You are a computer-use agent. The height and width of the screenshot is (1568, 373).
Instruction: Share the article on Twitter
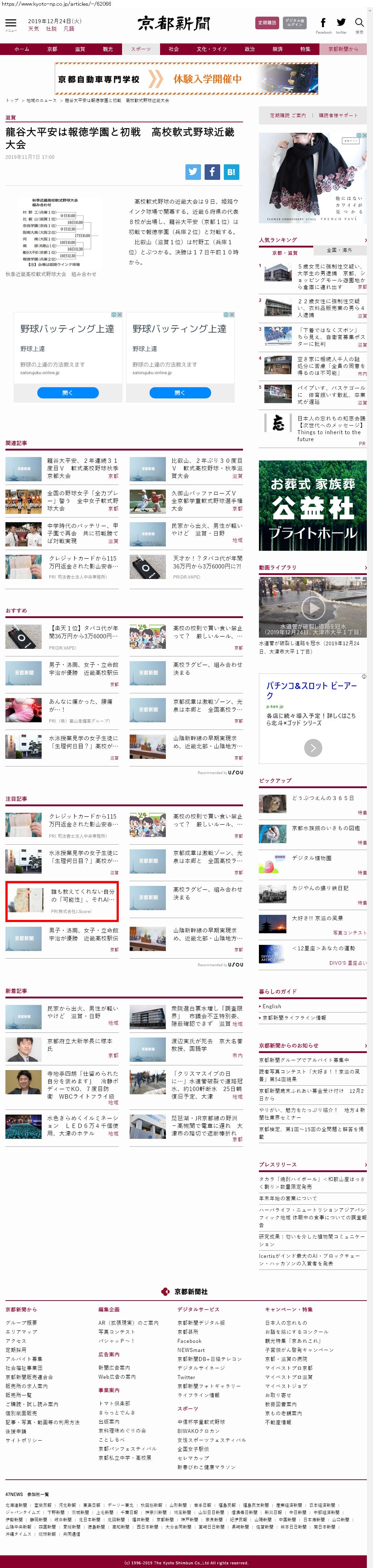click(193, 172)
